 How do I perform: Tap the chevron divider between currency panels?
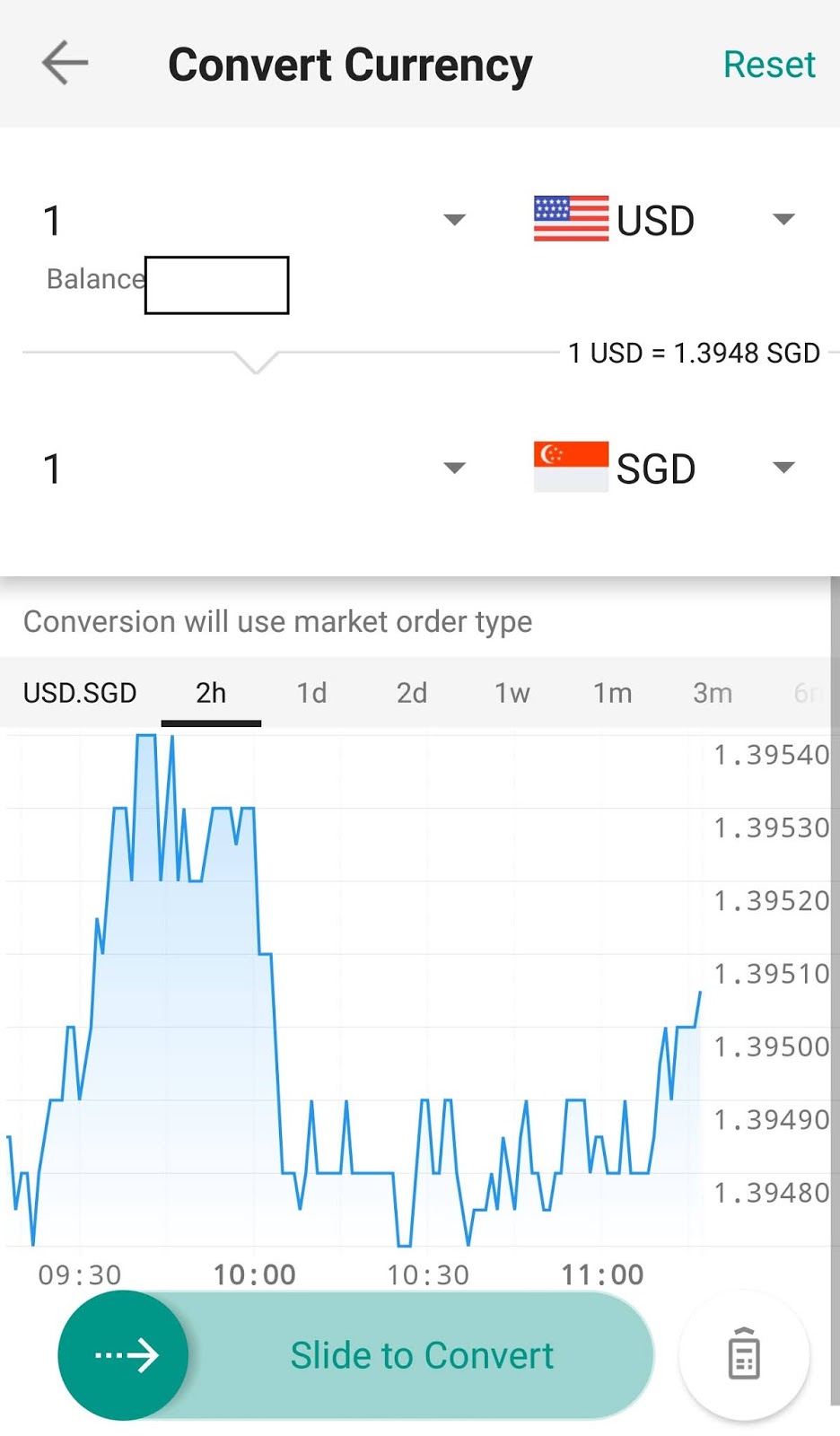pyautogui.click(x=256, y=363)
